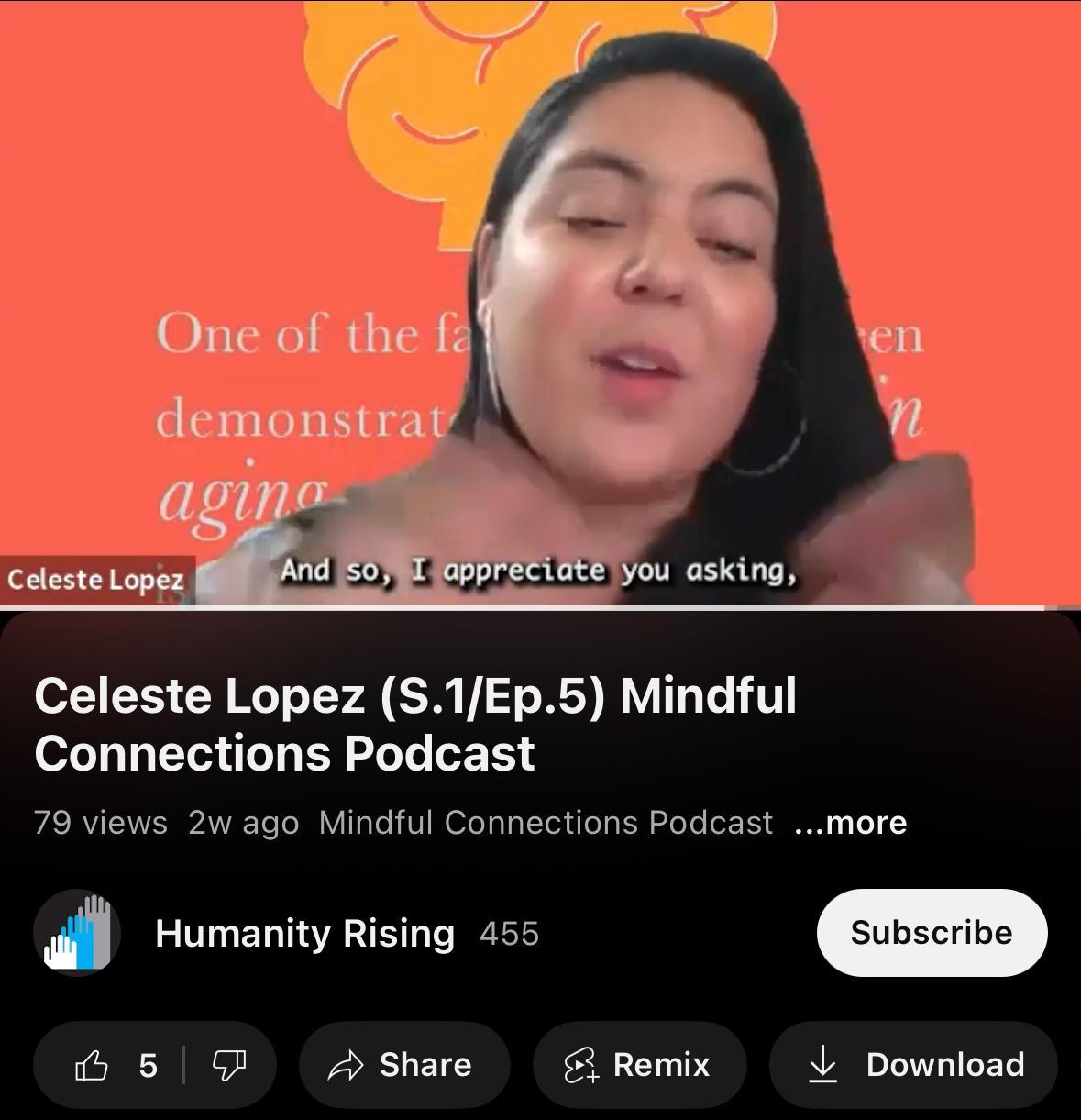Expand the description with ...more
This screenshot has height=1120, width=1081.
click(851, 823)
